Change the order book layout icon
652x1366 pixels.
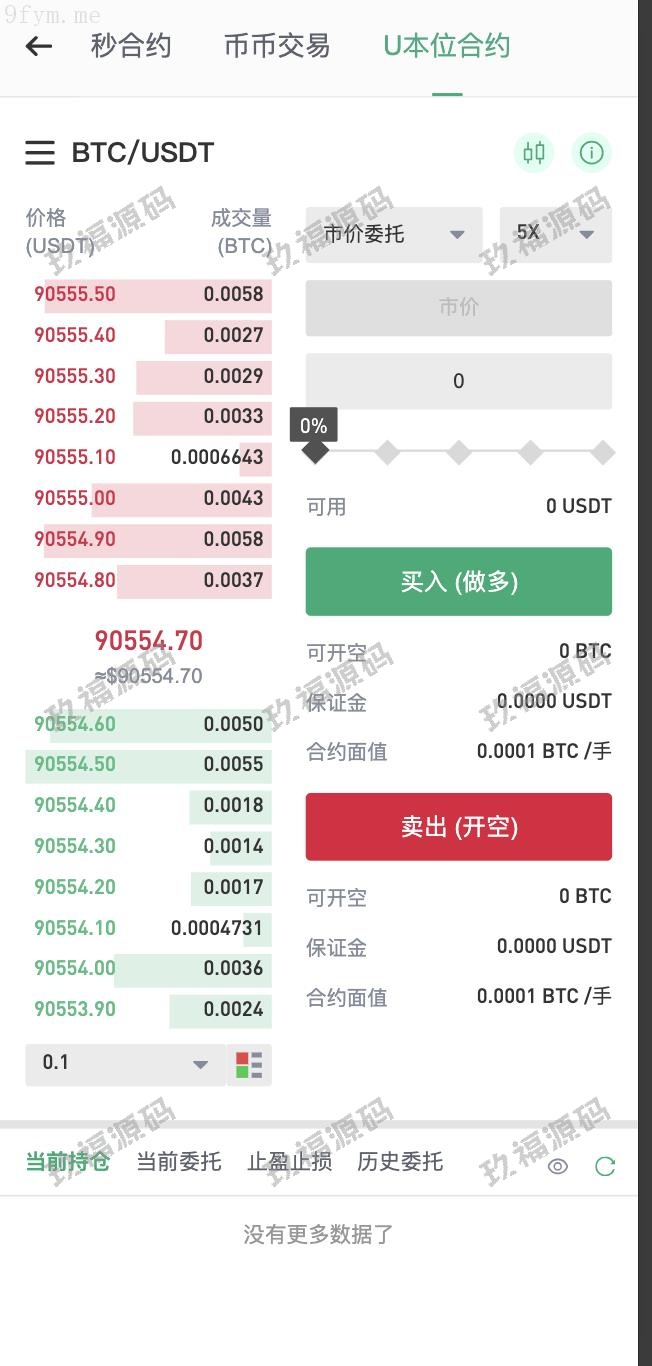tap(249, 1065)
